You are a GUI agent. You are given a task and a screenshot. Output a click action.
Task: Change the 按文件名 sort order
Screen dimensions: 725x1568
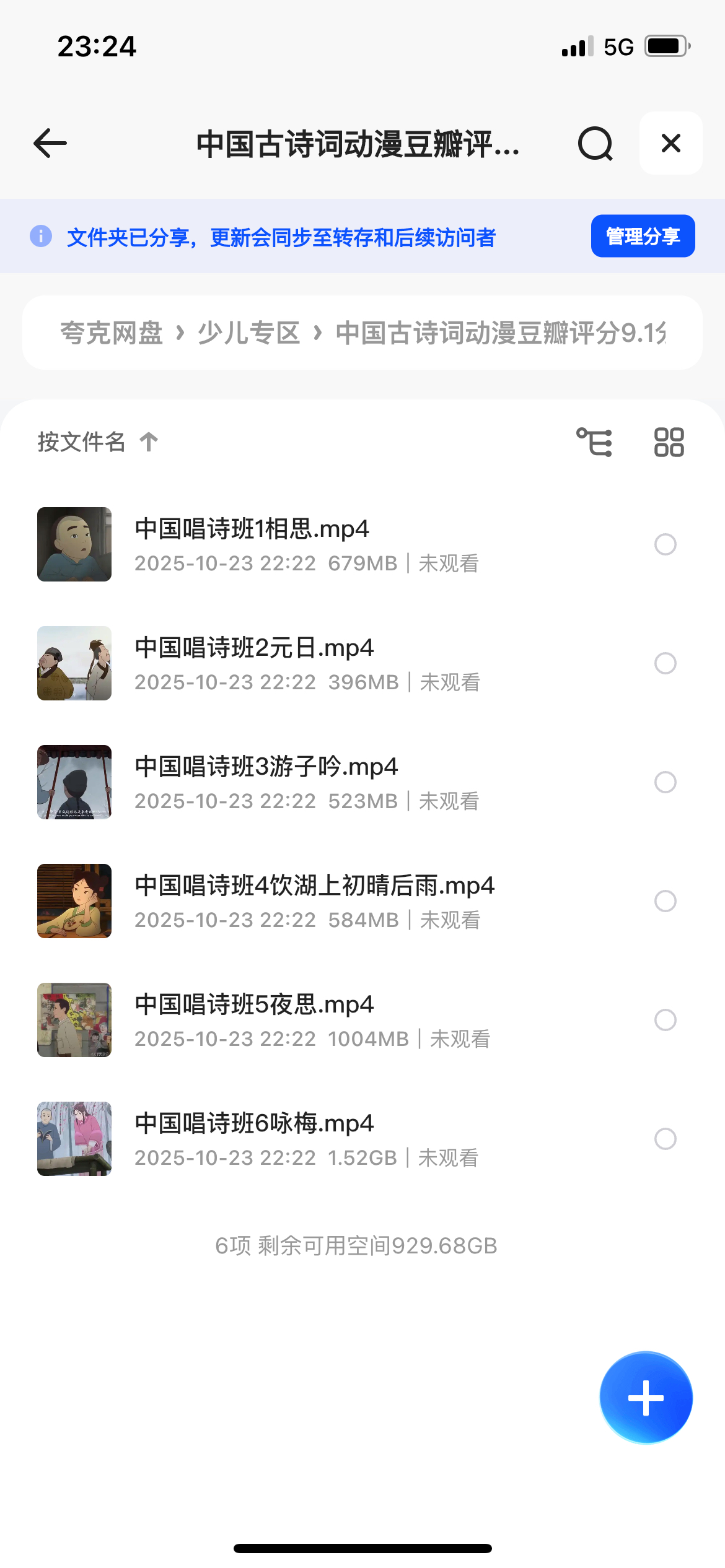tap(97, 442)
